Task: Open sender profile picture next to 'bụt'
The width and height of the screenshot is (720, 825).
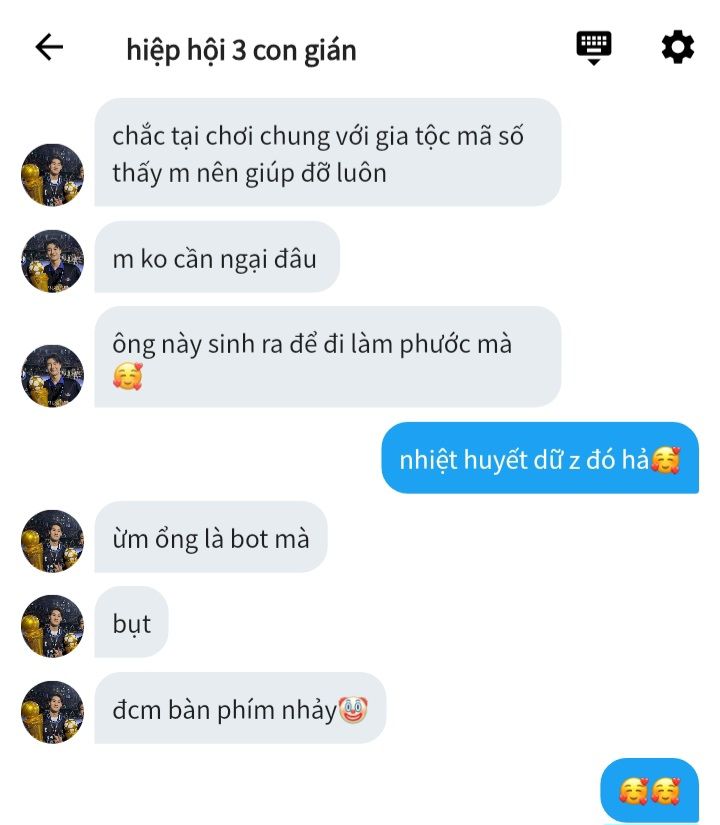Action: click(52, 626)
